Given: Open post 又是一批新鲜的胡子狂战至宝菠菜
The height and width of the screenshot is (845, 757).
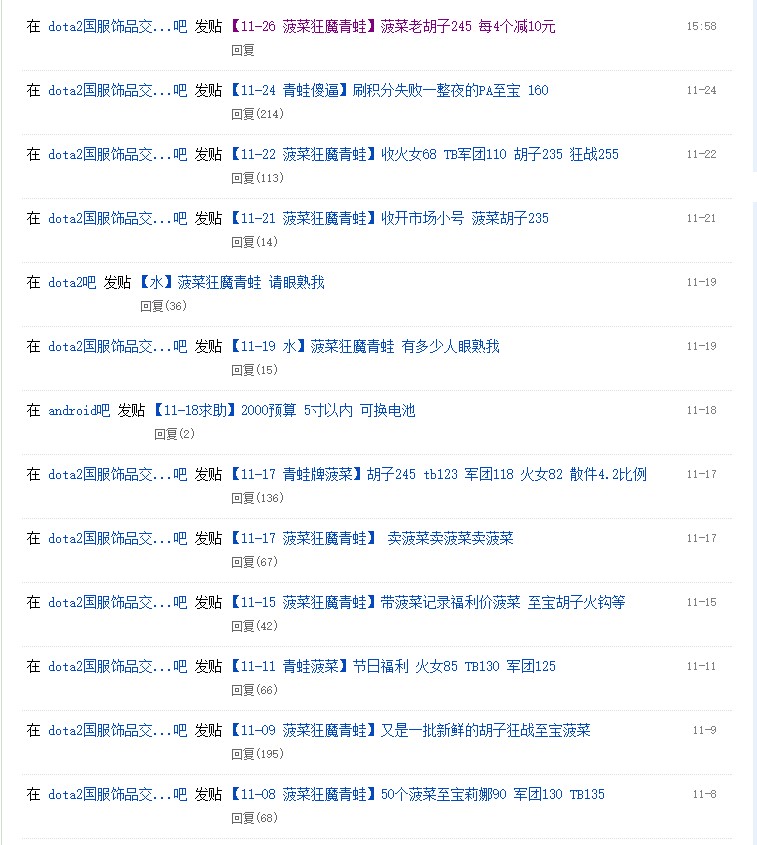Looking at the screenshot, I should pyautogui.click(x=411, y=730).
